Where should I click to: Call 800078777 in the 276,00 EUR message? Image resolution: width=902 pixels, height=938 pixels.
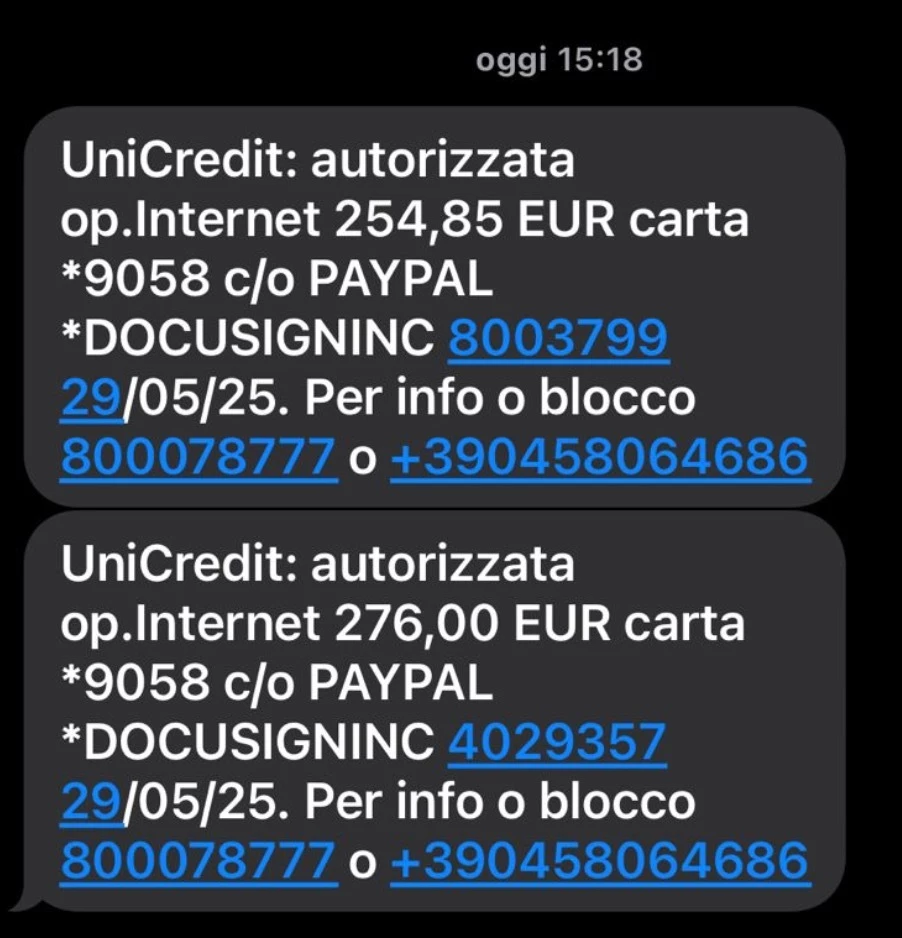click(x=198, y=861)
